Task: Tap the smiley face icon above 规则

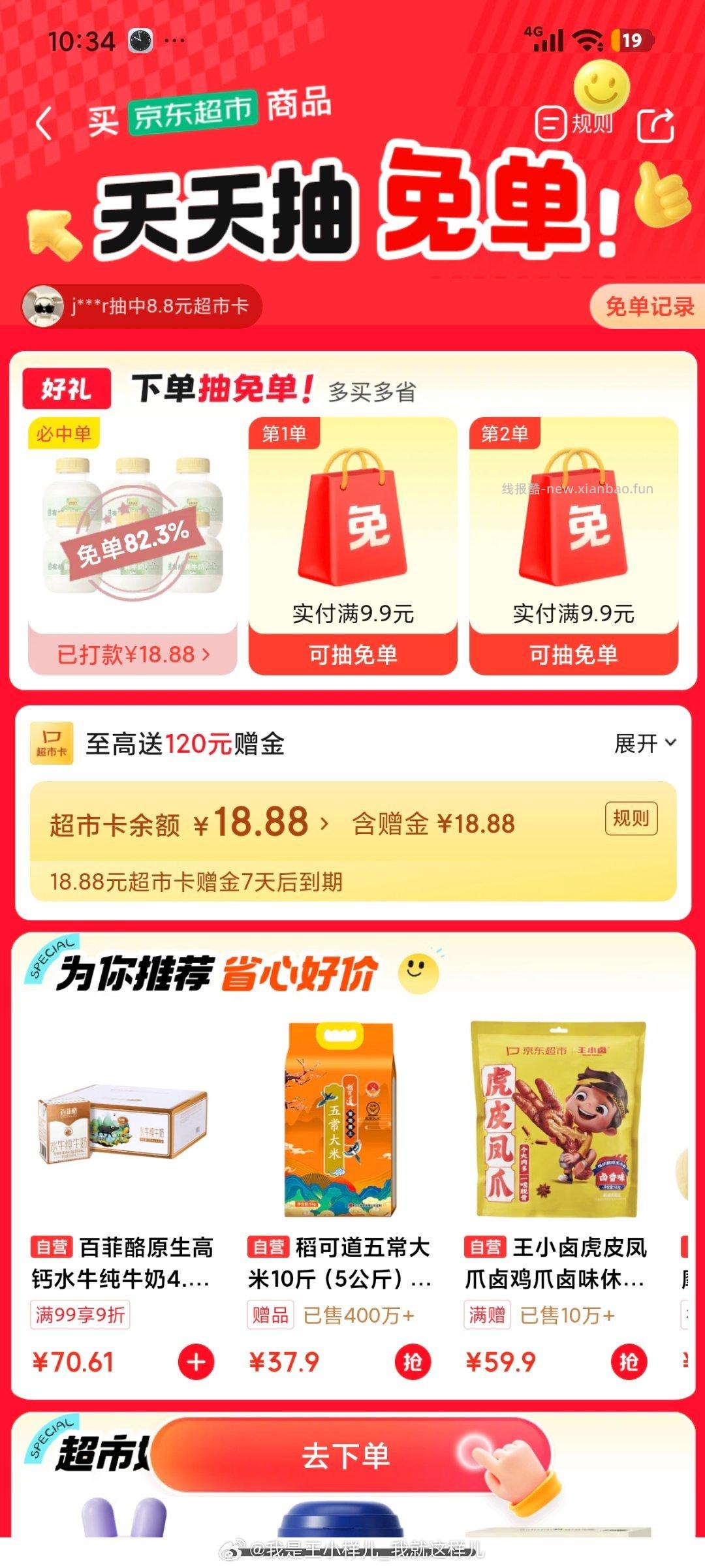Action: [603, 84]
